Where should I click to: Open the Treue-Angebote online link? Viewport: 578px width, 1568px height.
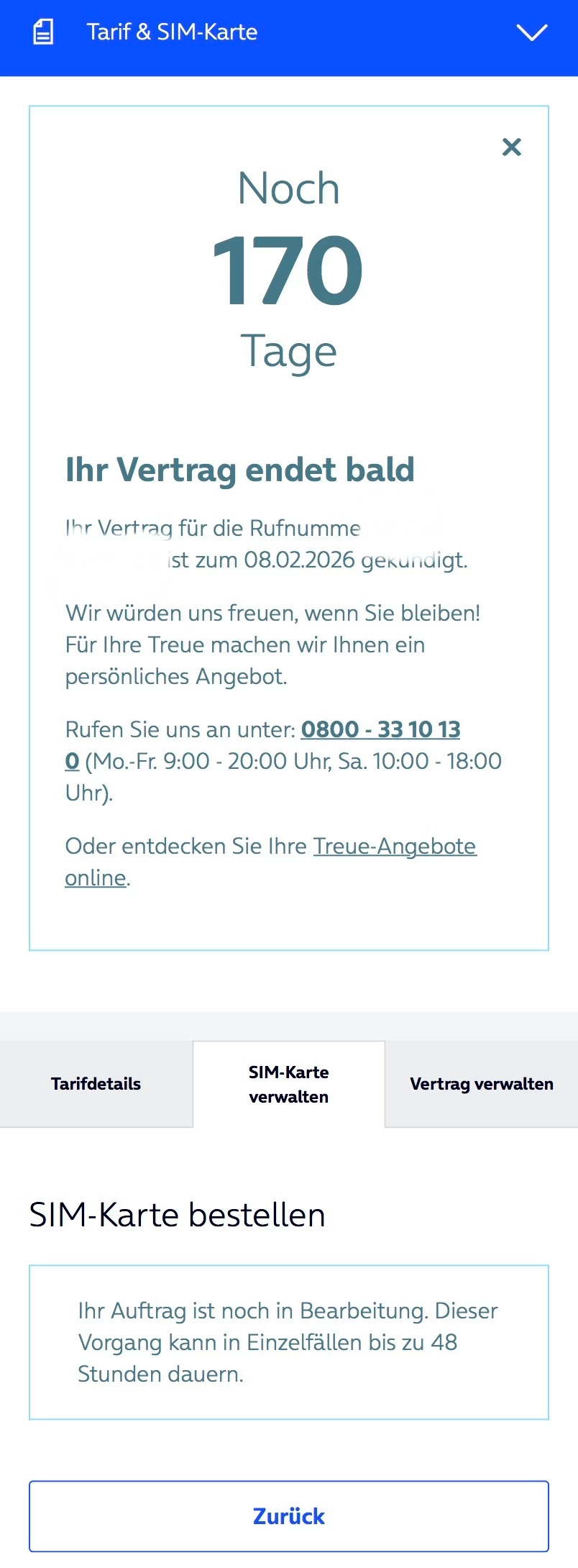[x=395, y=847]
